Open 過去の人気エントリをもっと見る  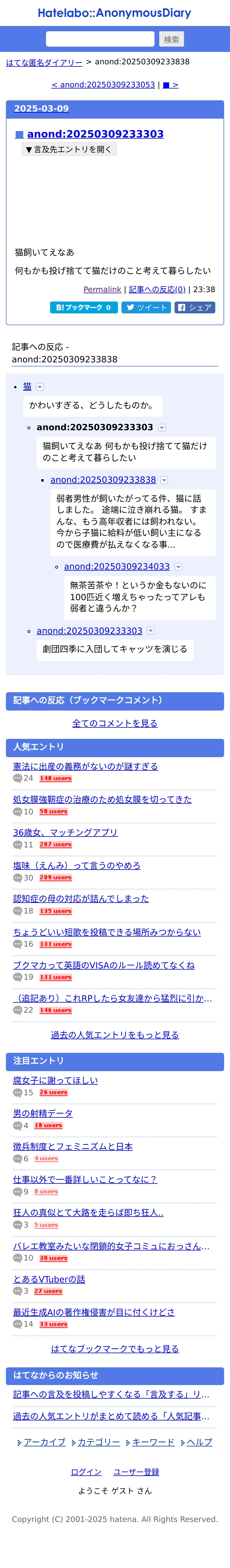[115, 1035]
